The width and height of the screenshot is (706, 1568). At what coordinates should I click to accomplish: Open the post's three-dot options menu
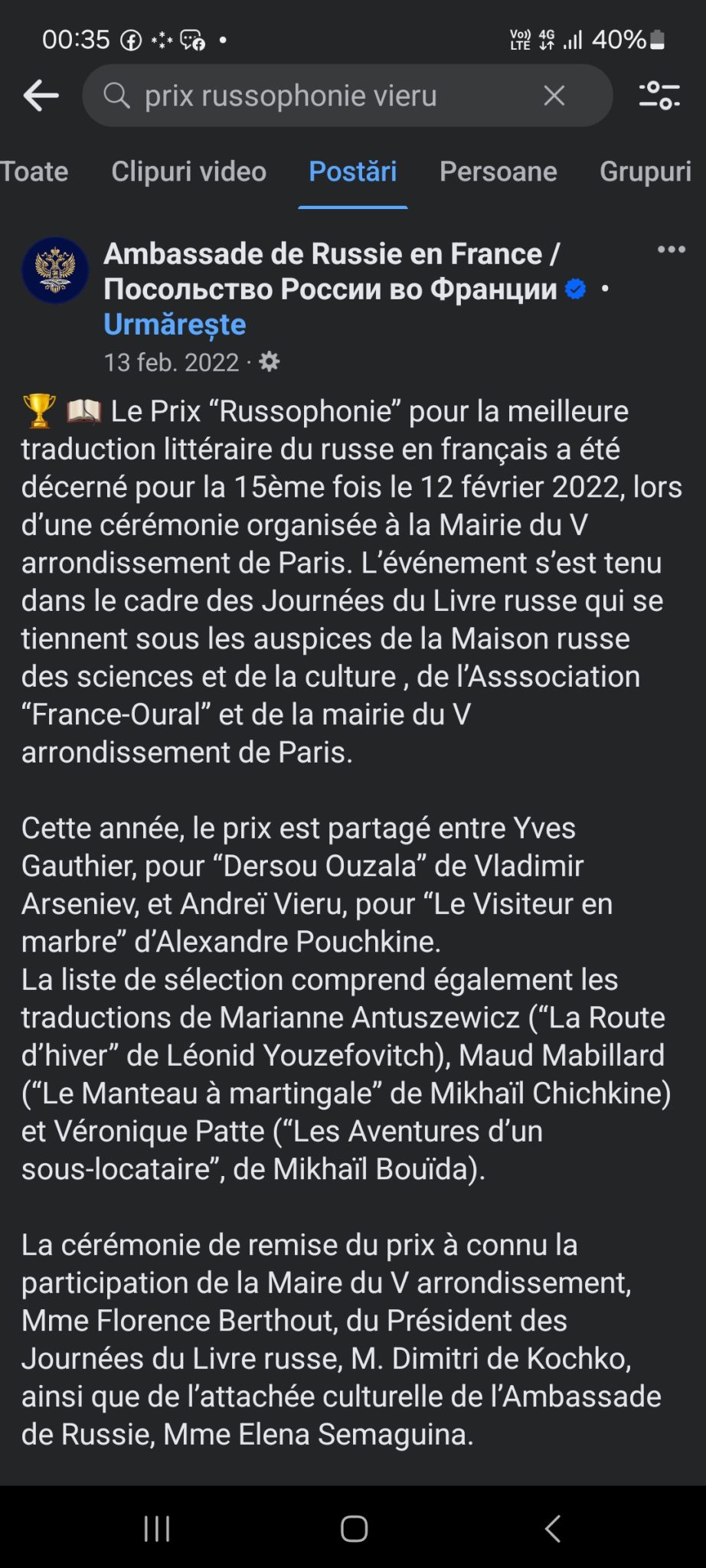click(x=672, y=250)
